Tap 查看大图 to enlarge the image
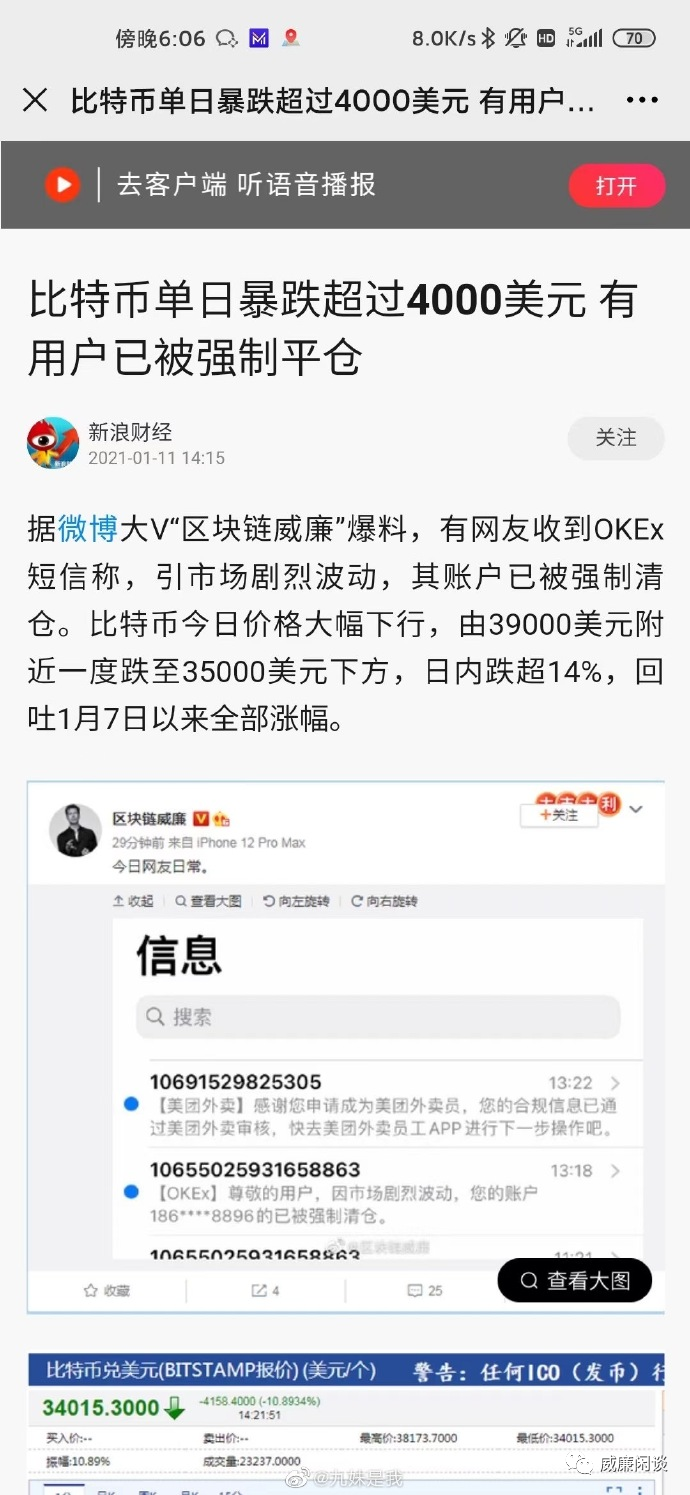This screenshot has height=1495, width=690. (x=575, y=1281)
